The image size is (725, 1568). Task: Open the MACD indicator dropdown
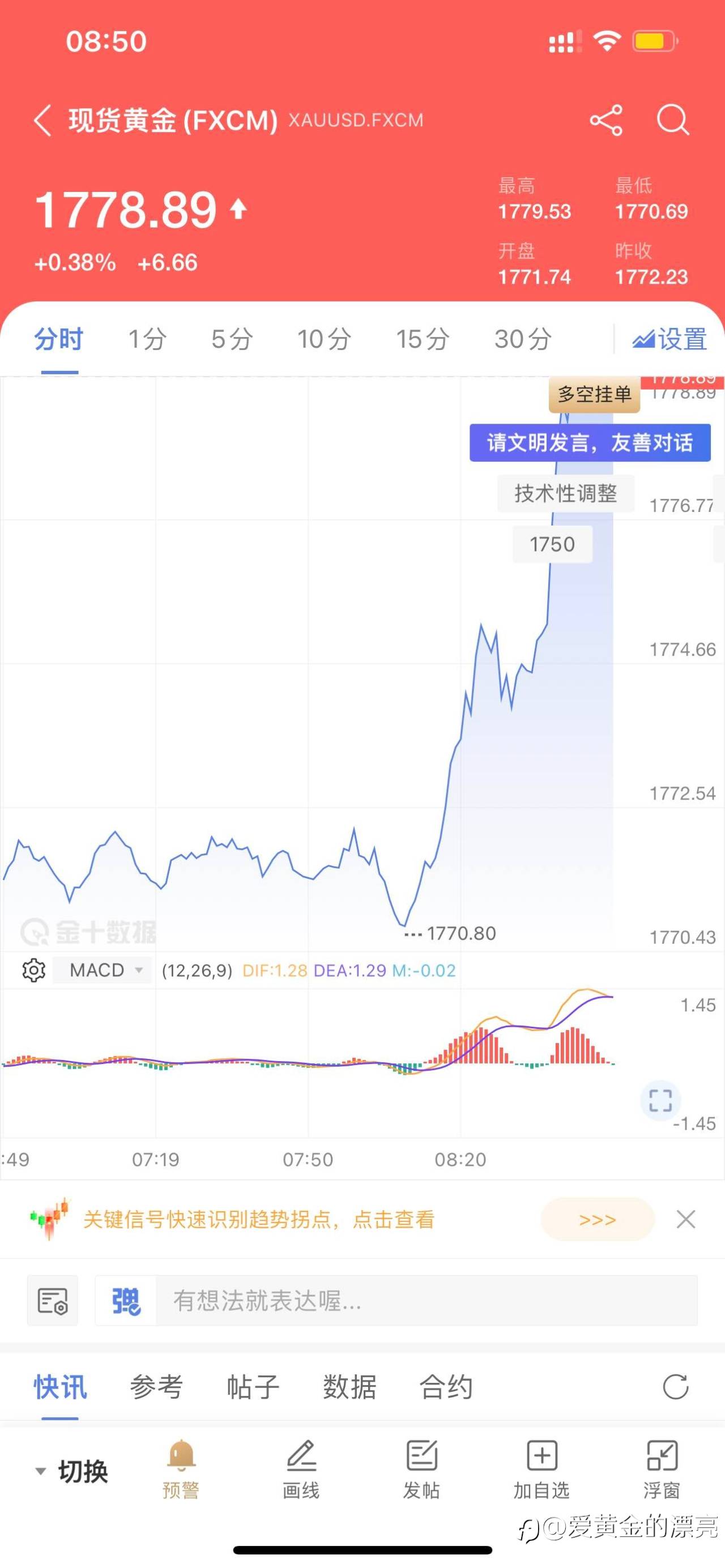coord(103,969)
